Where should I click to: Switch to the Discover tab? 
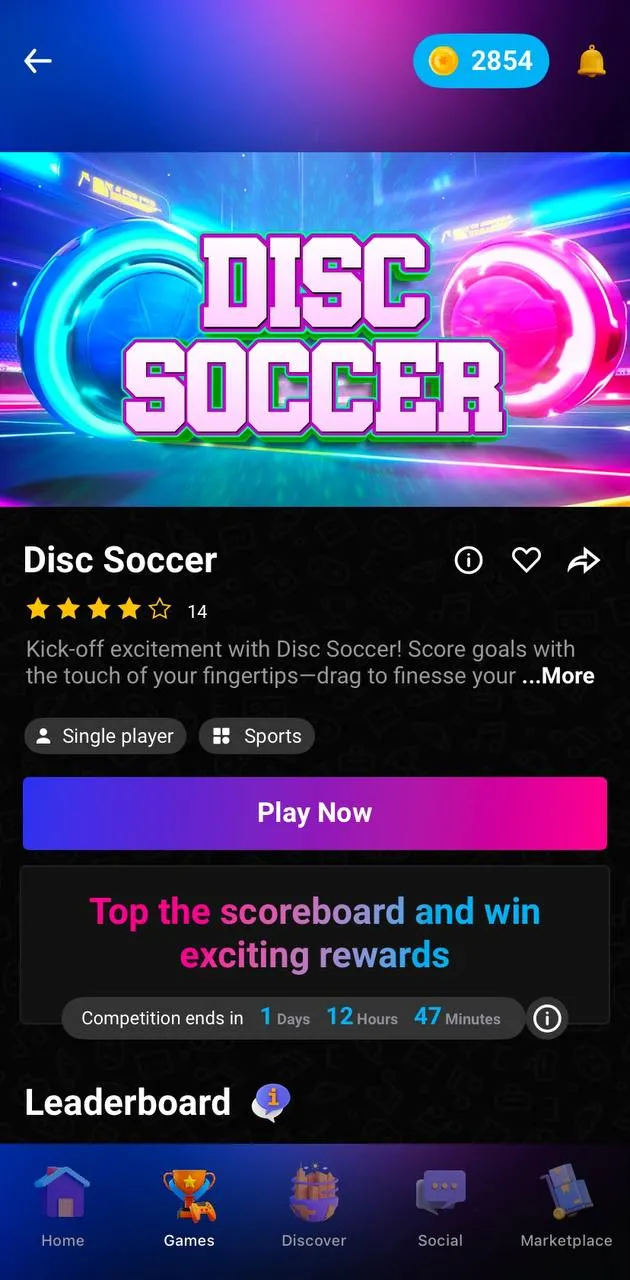314,1208
